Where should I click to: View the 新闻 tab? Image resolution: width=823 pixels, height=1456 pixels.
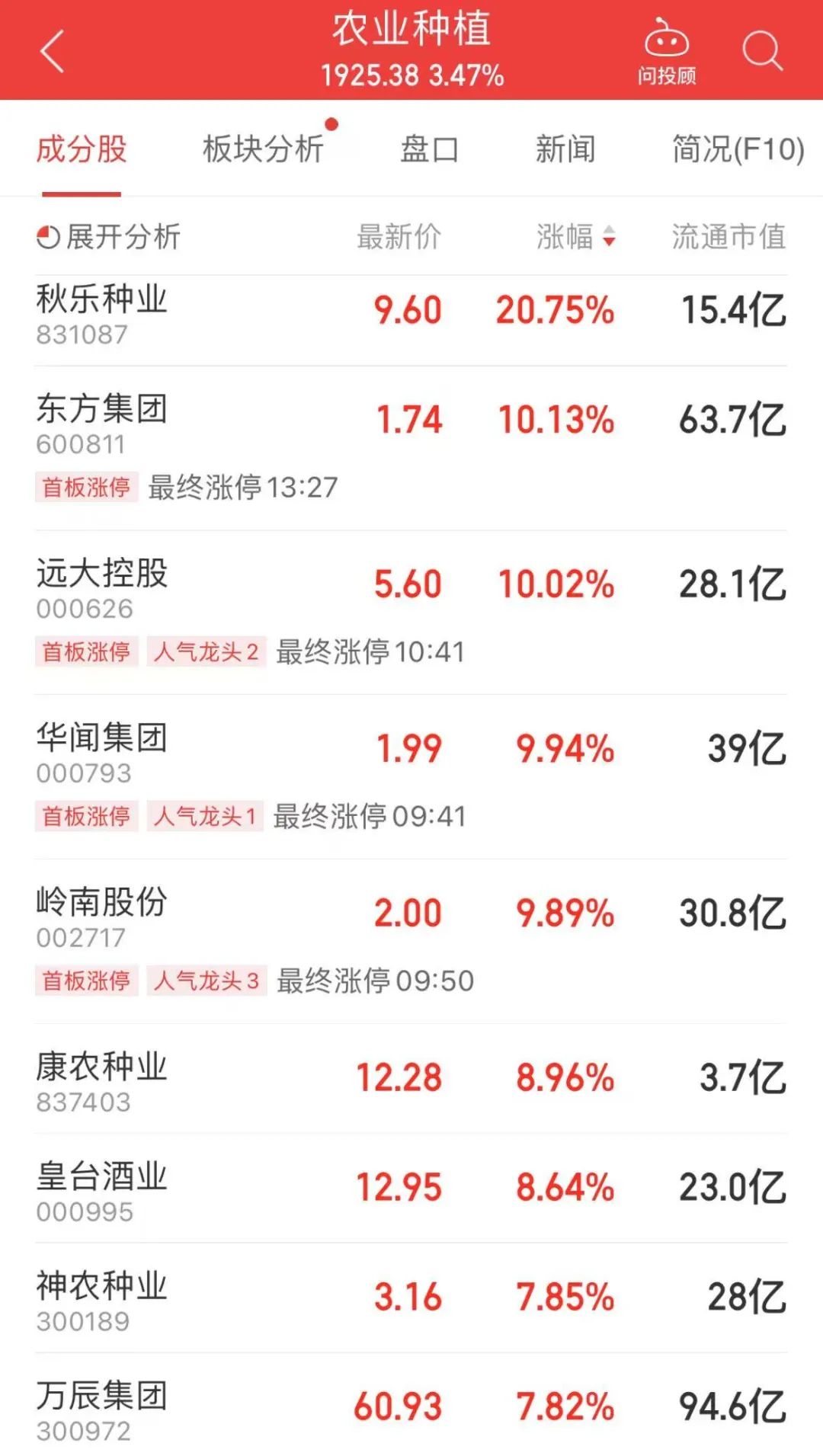tap(565, 149)
